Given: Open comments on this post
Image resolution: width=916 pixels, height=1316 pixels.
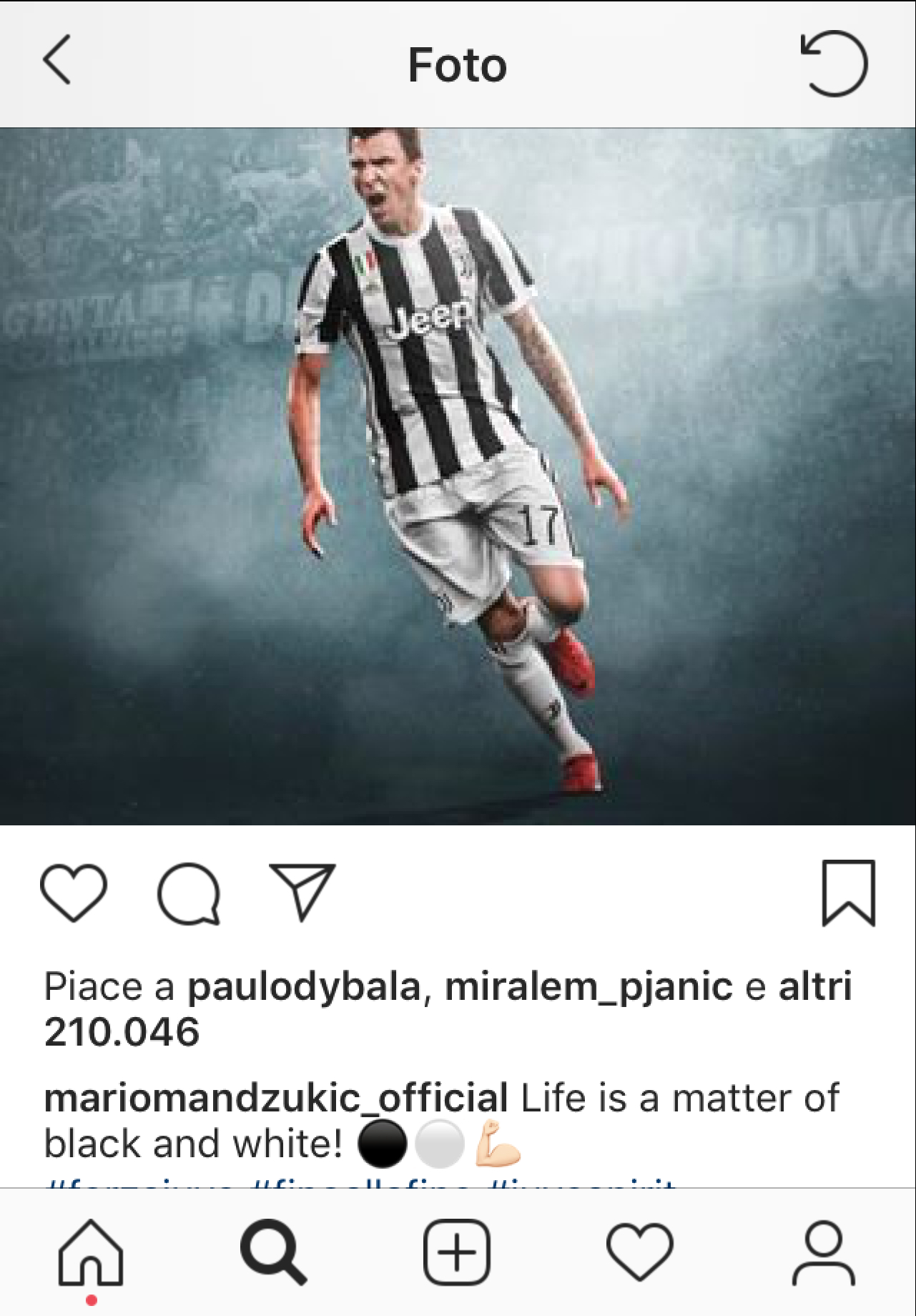Looking at the screenshot, I should pos(189,894).
